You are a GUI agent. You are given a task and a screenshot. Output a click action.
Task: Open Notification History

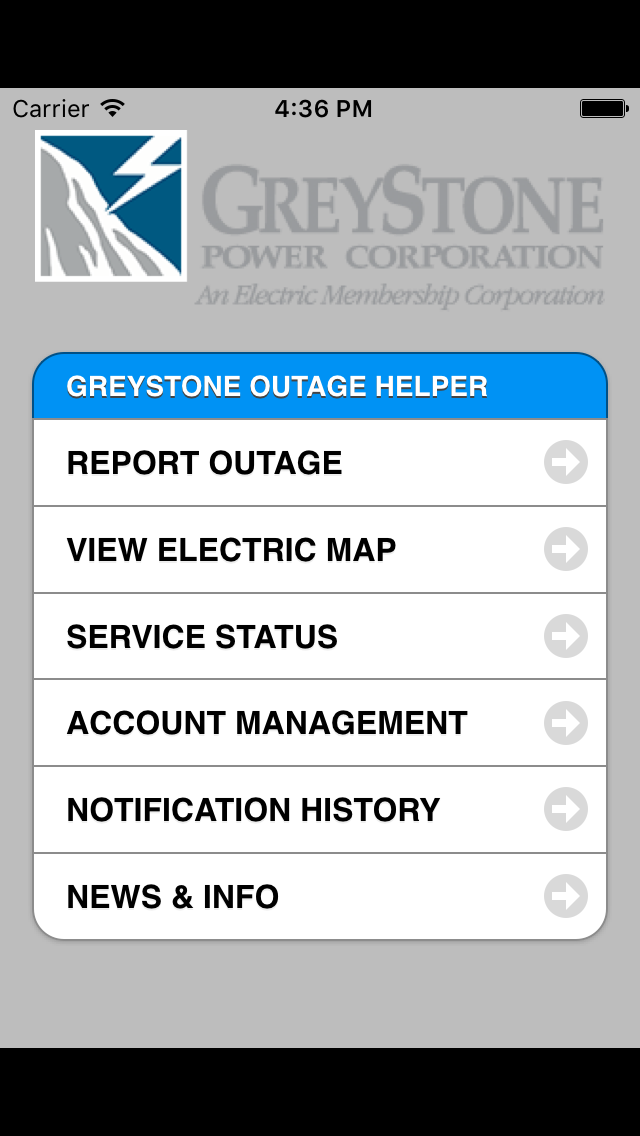pyautogui.click(x=320, y=809)
